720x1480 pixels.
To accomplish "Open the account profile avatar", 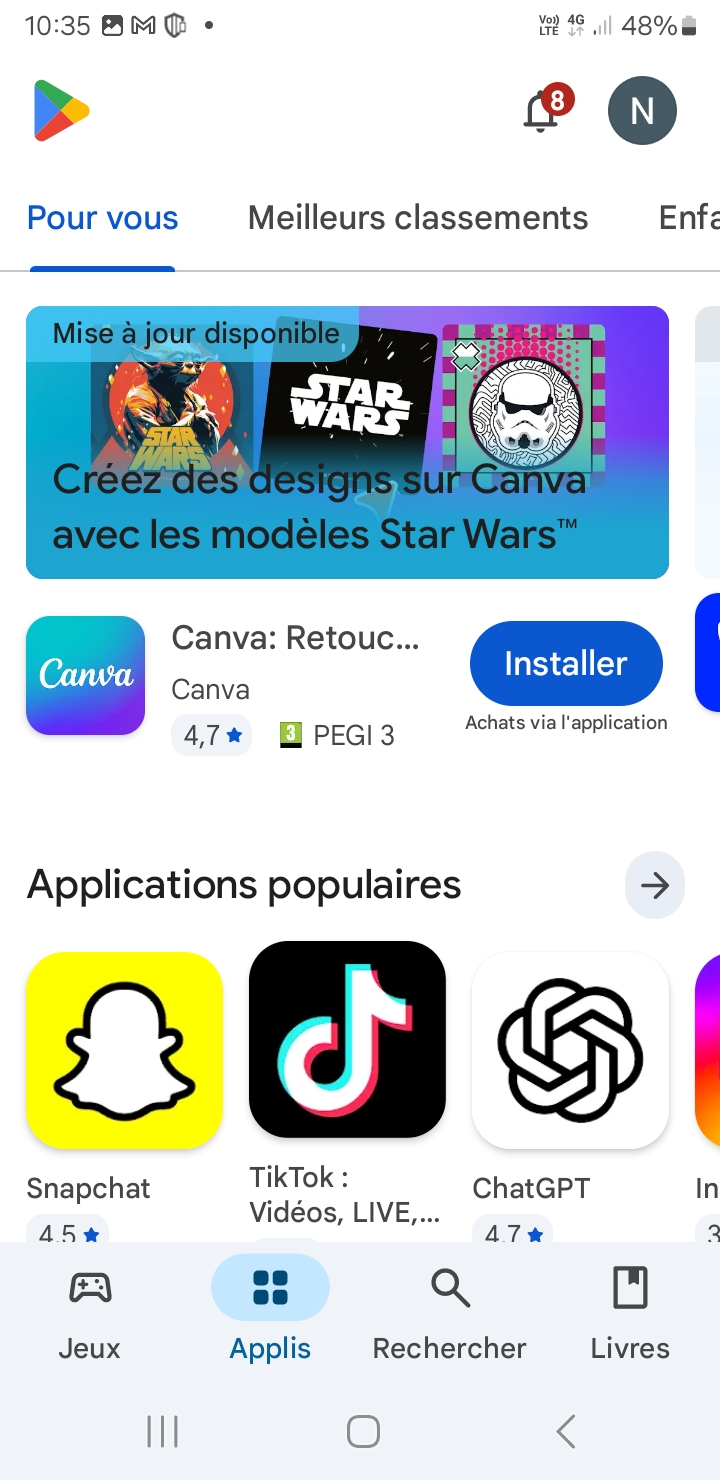I will (642, 111).
